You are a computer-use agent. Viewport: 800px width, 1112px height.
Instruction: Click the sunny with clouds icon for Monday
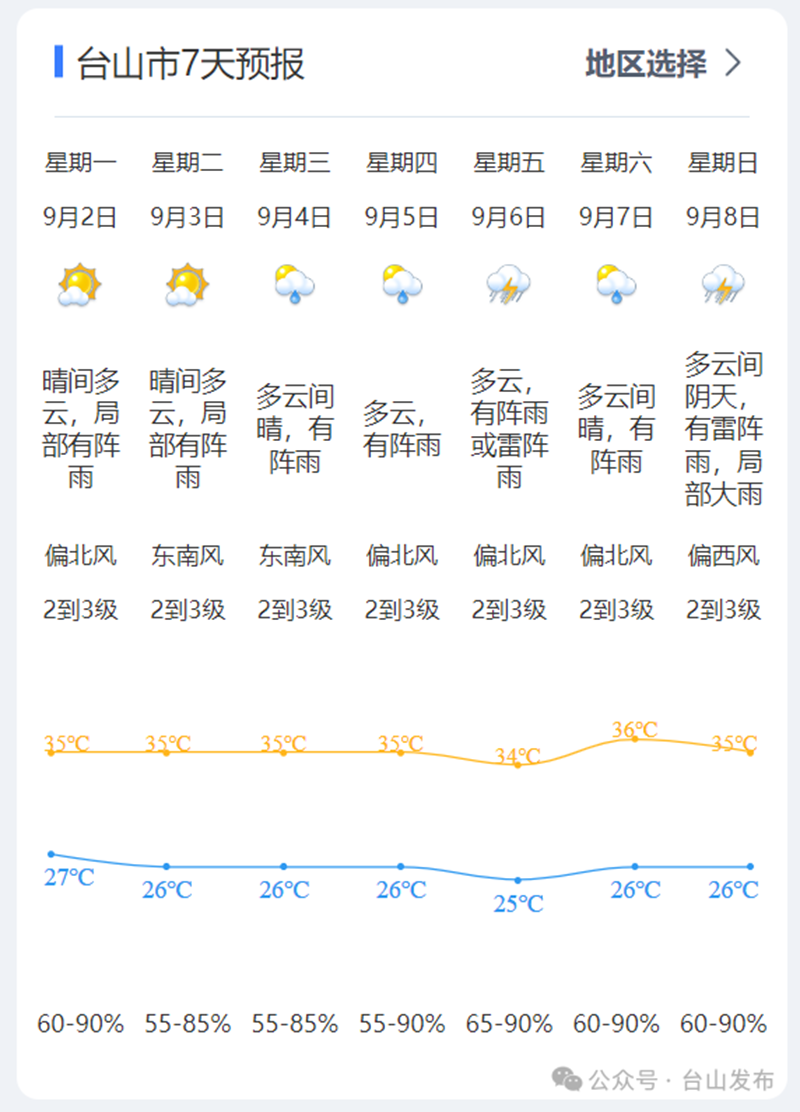pos(81,285)
